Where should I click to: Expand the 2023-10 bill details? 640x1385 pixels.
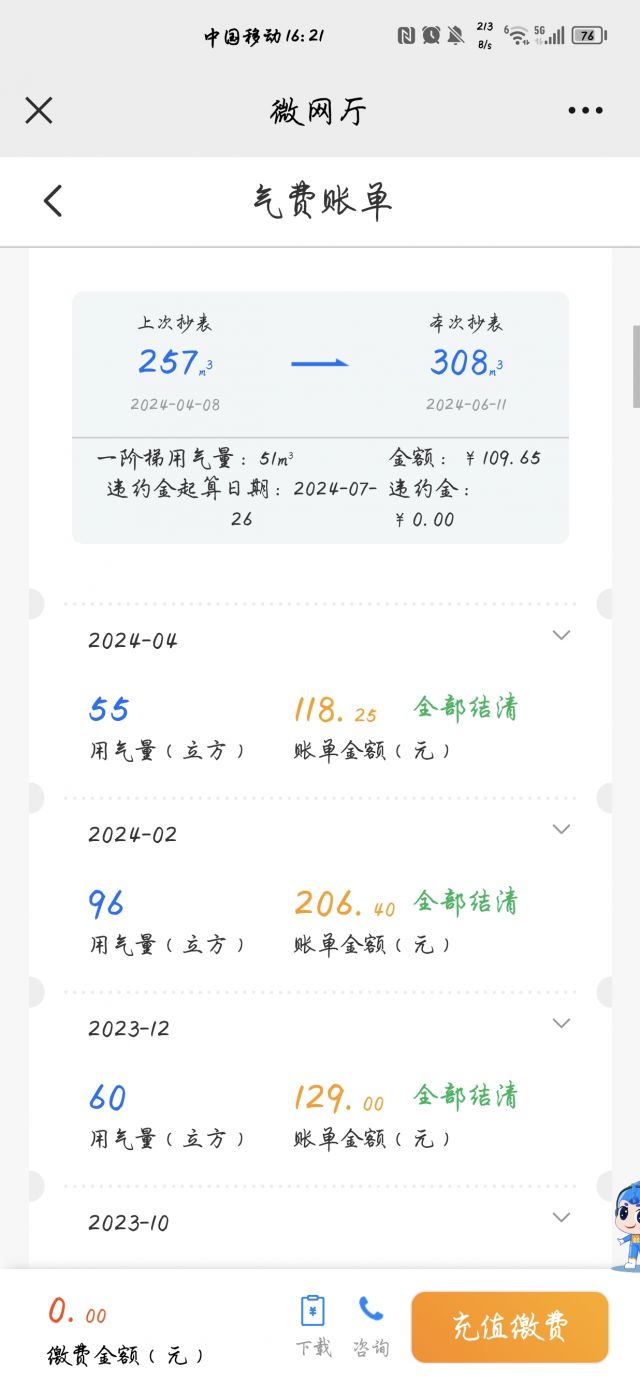[561, 1217]
